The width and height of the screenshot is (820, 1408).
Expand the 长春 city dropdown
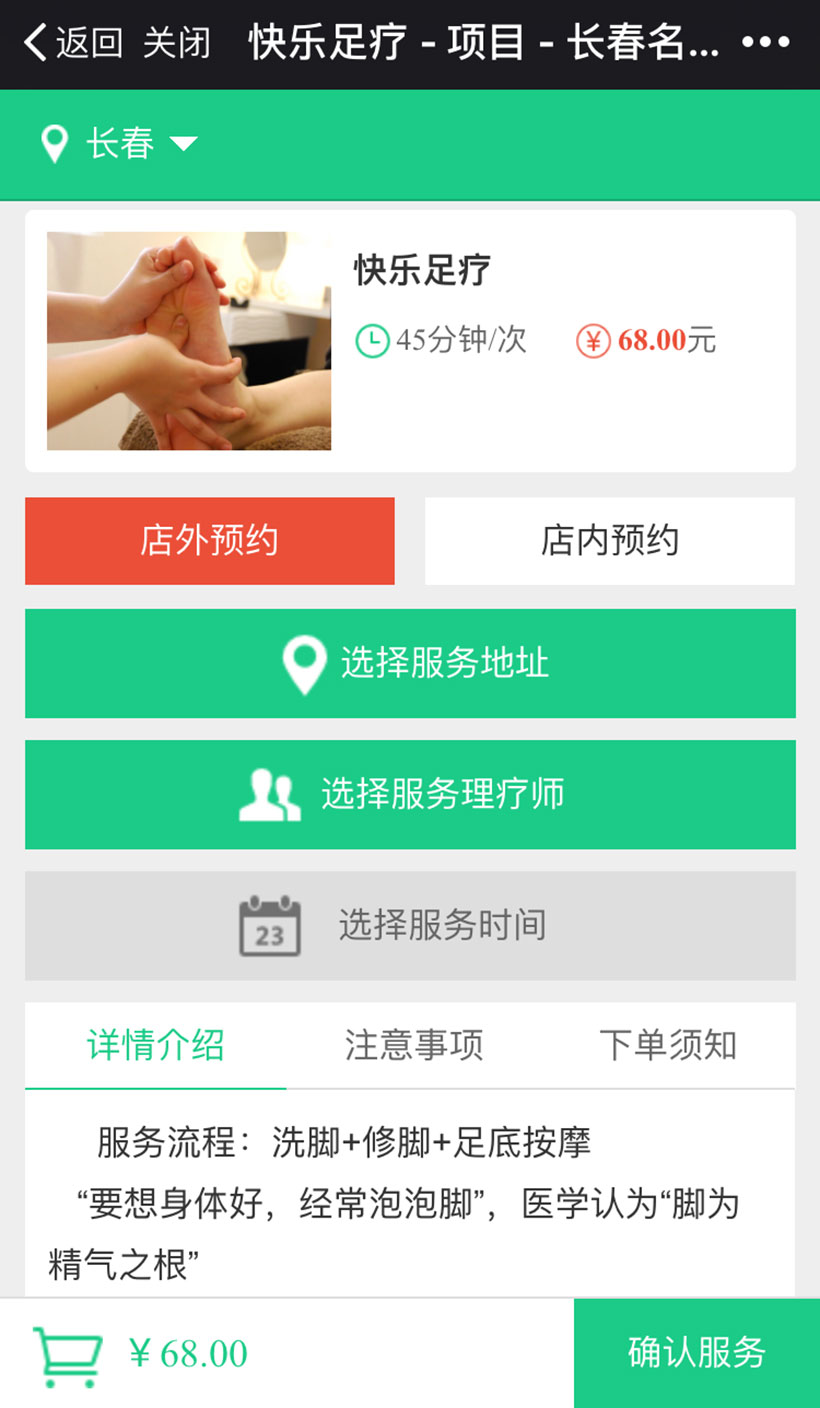tap(120, 144)
